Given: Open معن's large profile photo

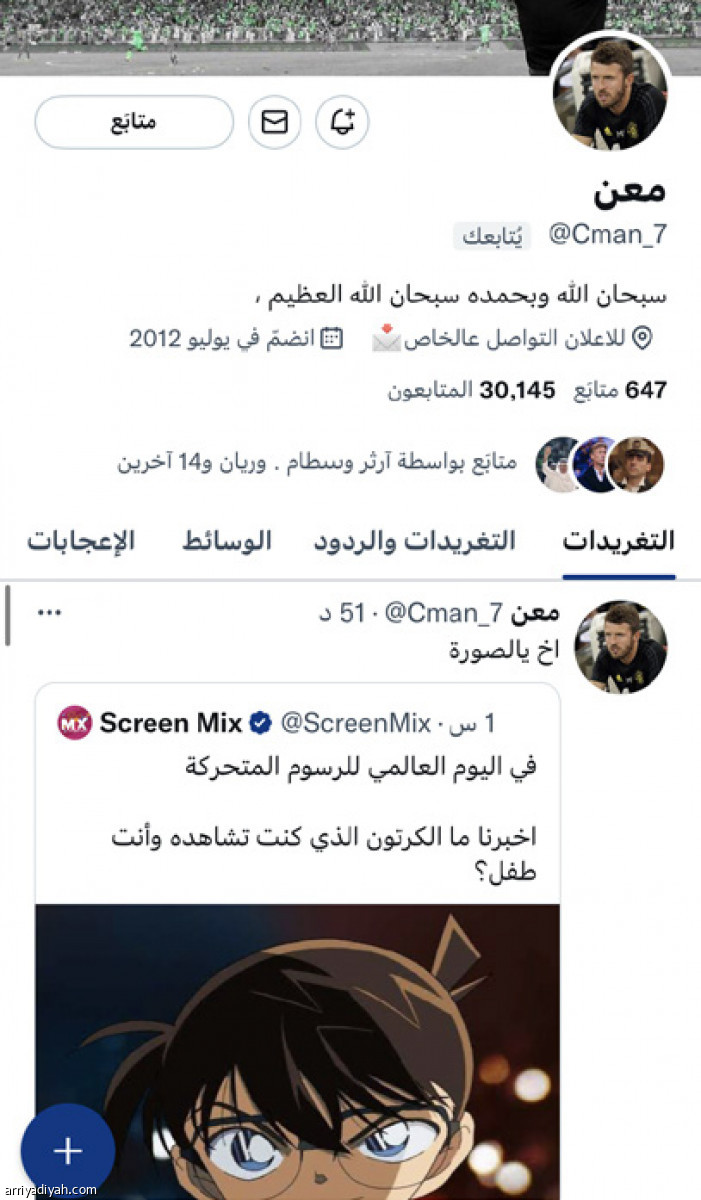Looking at the screenshot, I should tap(611, 92).
